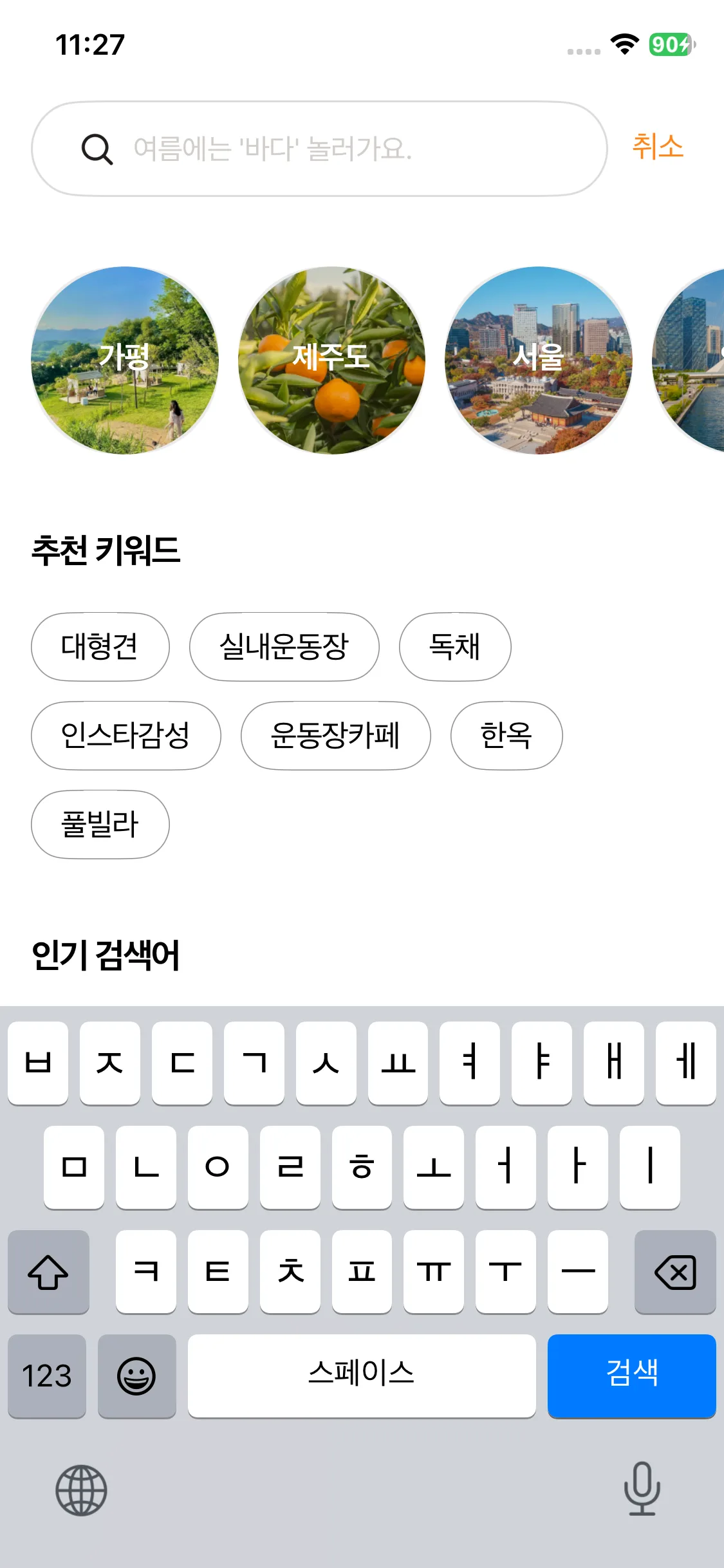Switch keyboard language with the globe icon
724x1568 pixels.
(x=81, y=1489)
